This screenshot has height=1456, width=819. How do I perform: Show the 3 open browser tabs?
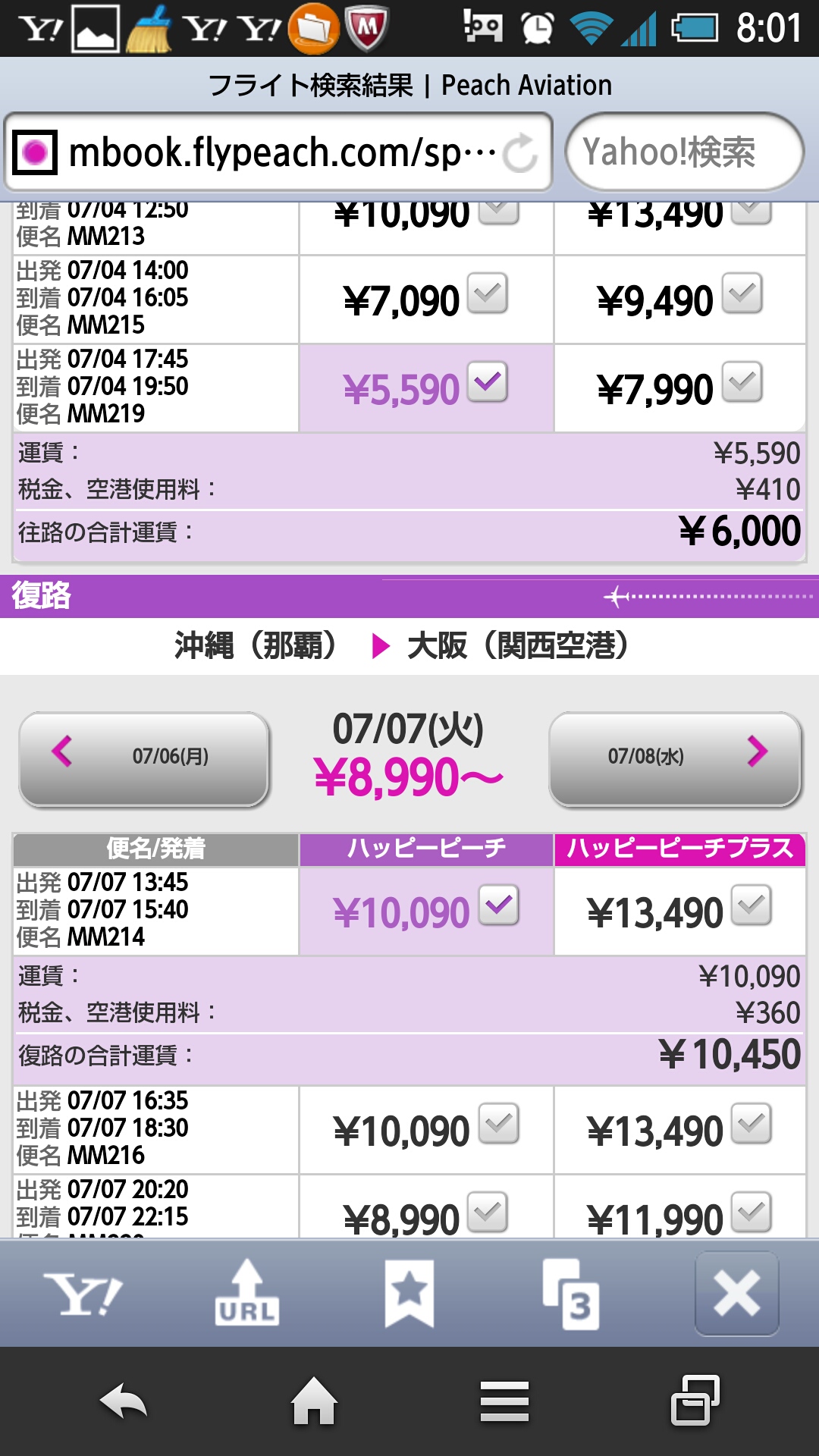click(572, 1294)
